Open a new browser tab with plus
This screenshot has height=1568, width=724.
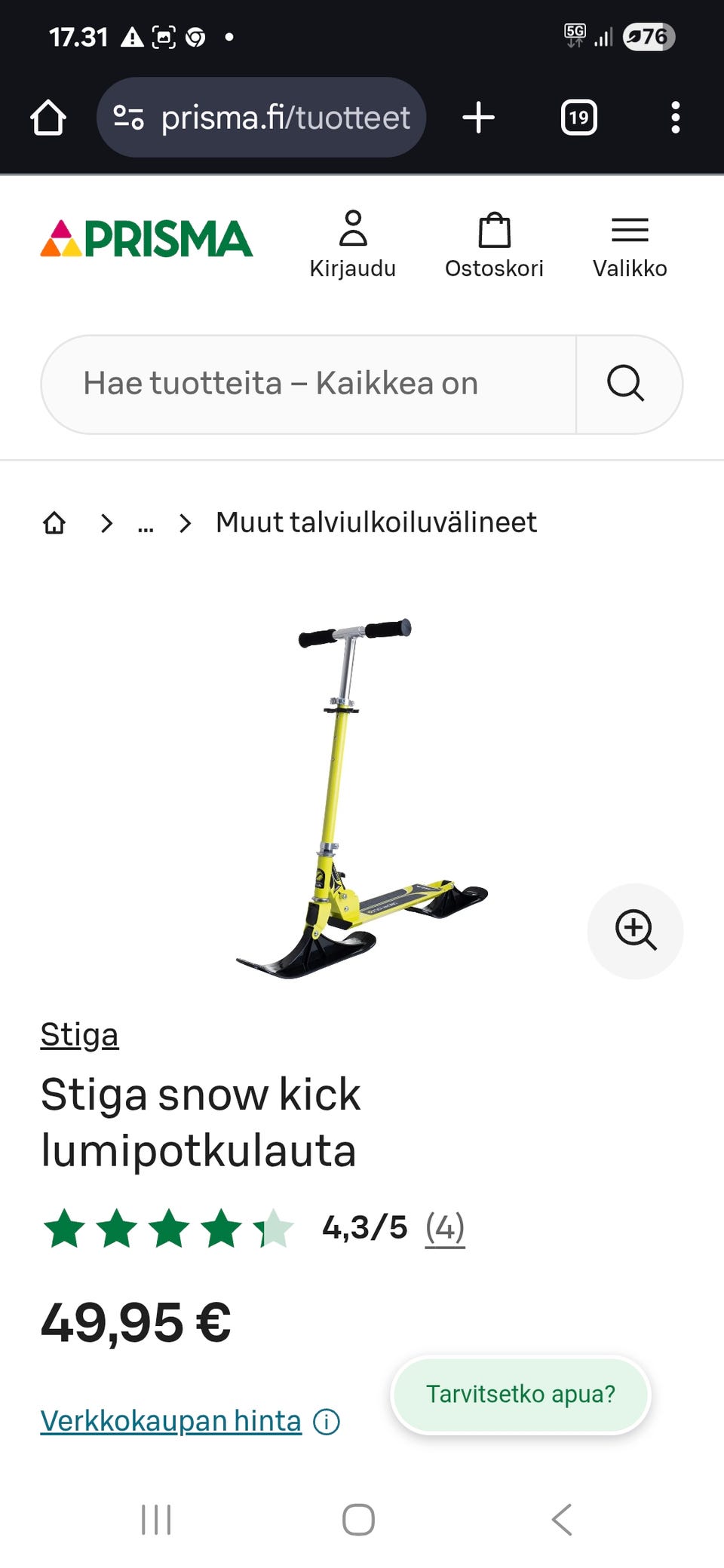click(479, 117)
